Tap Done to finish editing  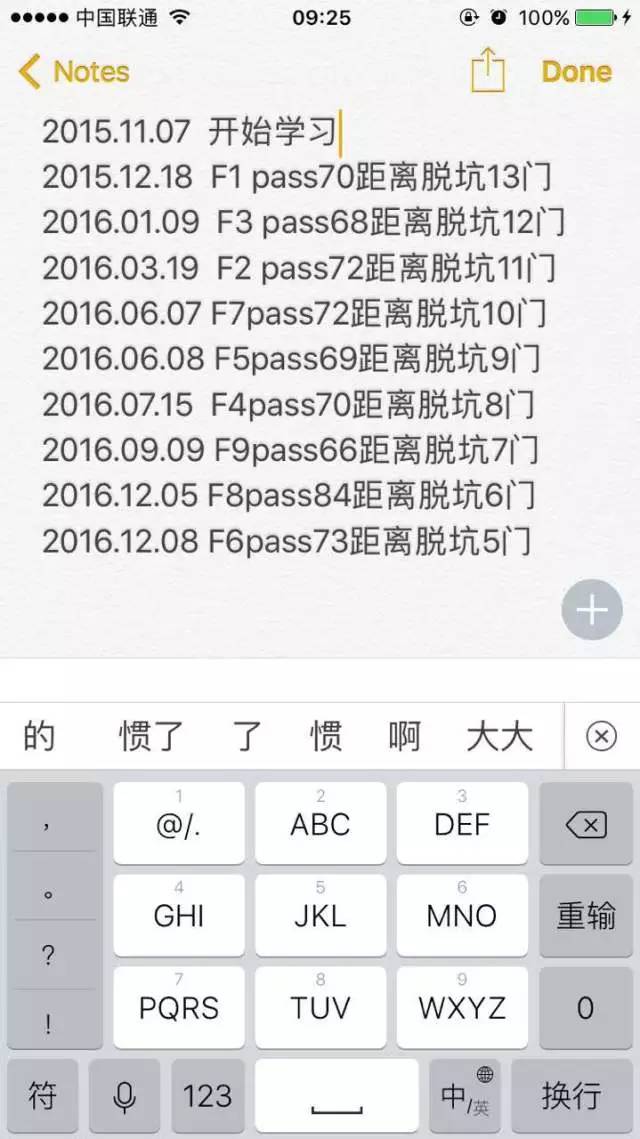576,72
